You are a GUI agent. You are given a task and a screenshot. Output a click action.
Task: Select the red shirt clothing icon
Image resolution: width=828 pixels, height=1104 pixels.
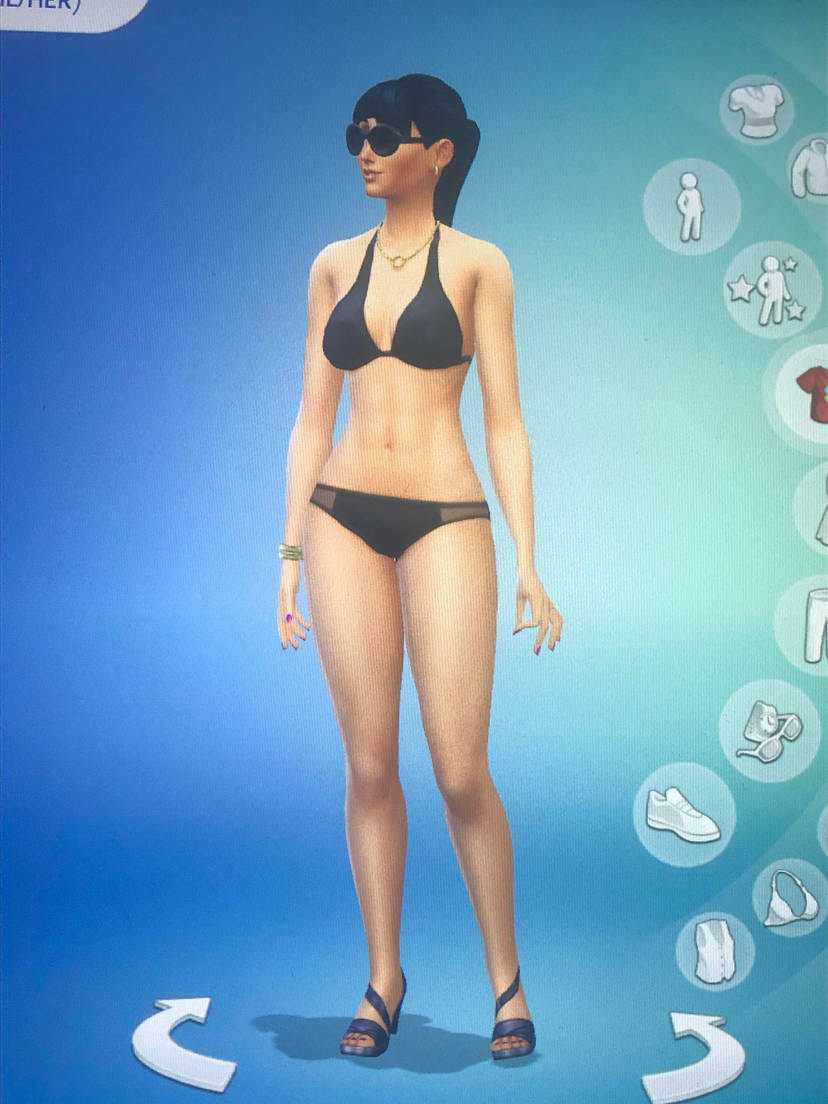810,394
